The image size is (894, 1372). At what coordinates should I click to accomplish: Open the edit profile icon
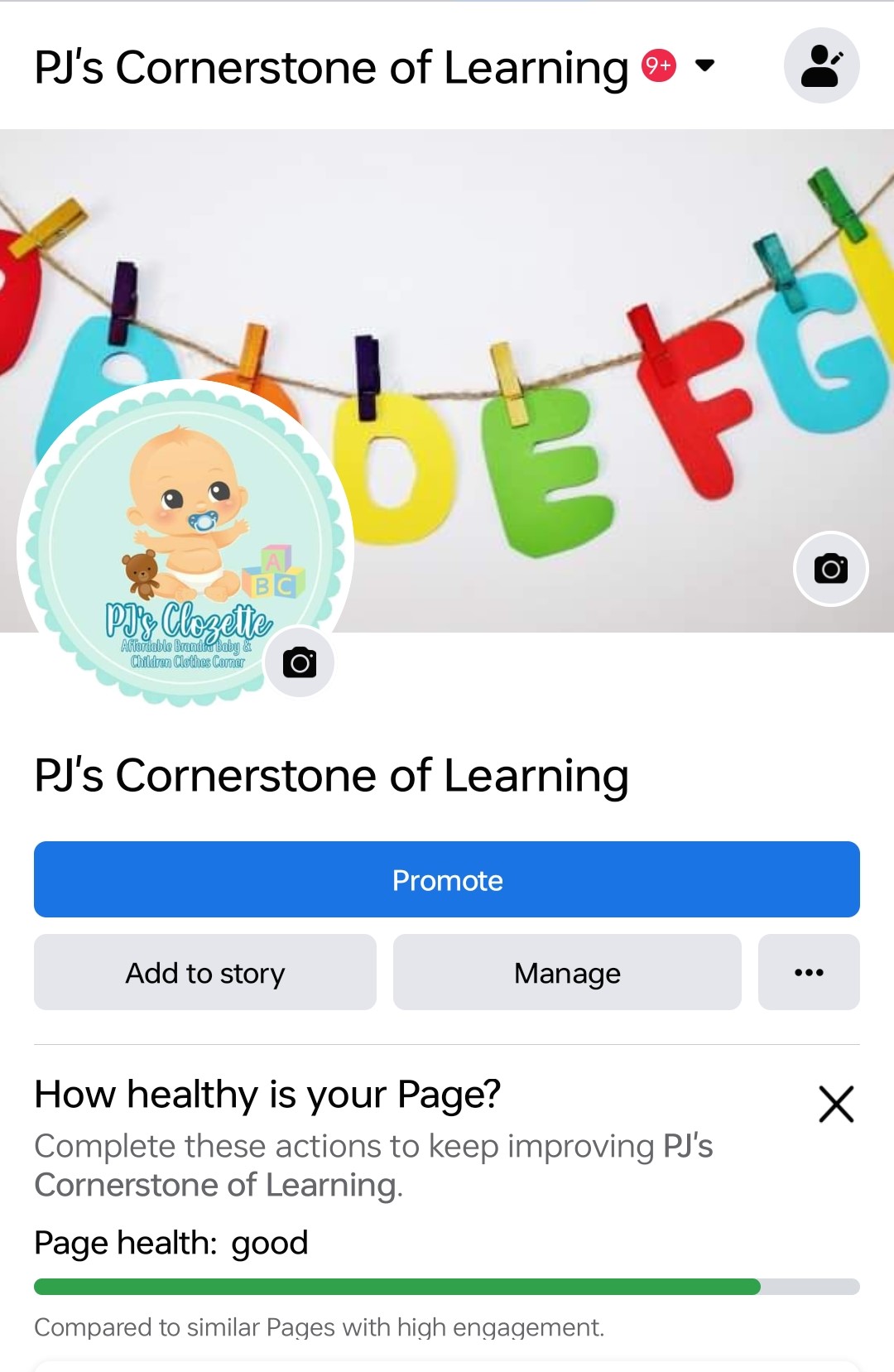point(821,65)
